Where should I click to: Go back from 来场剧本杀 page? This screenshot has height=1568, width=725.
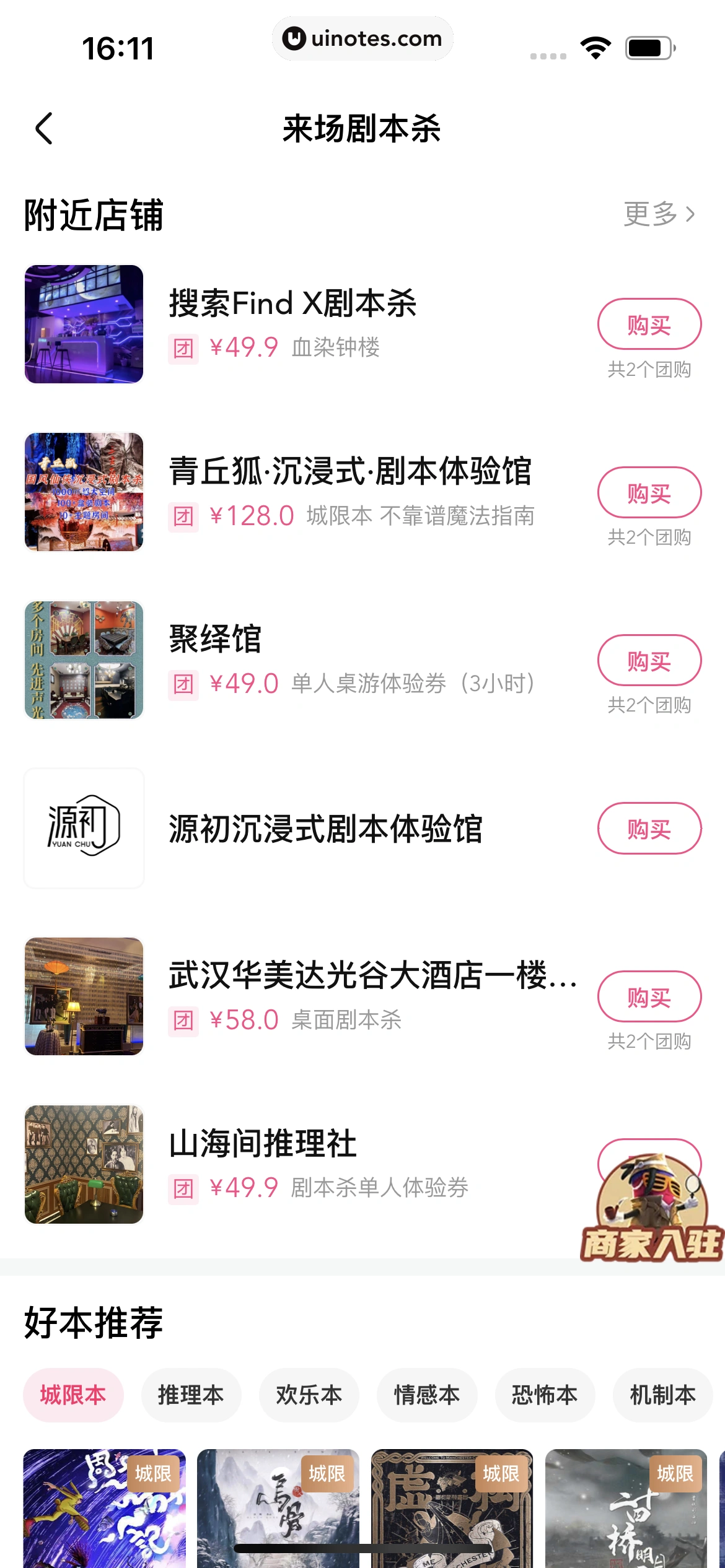(45, 129)
